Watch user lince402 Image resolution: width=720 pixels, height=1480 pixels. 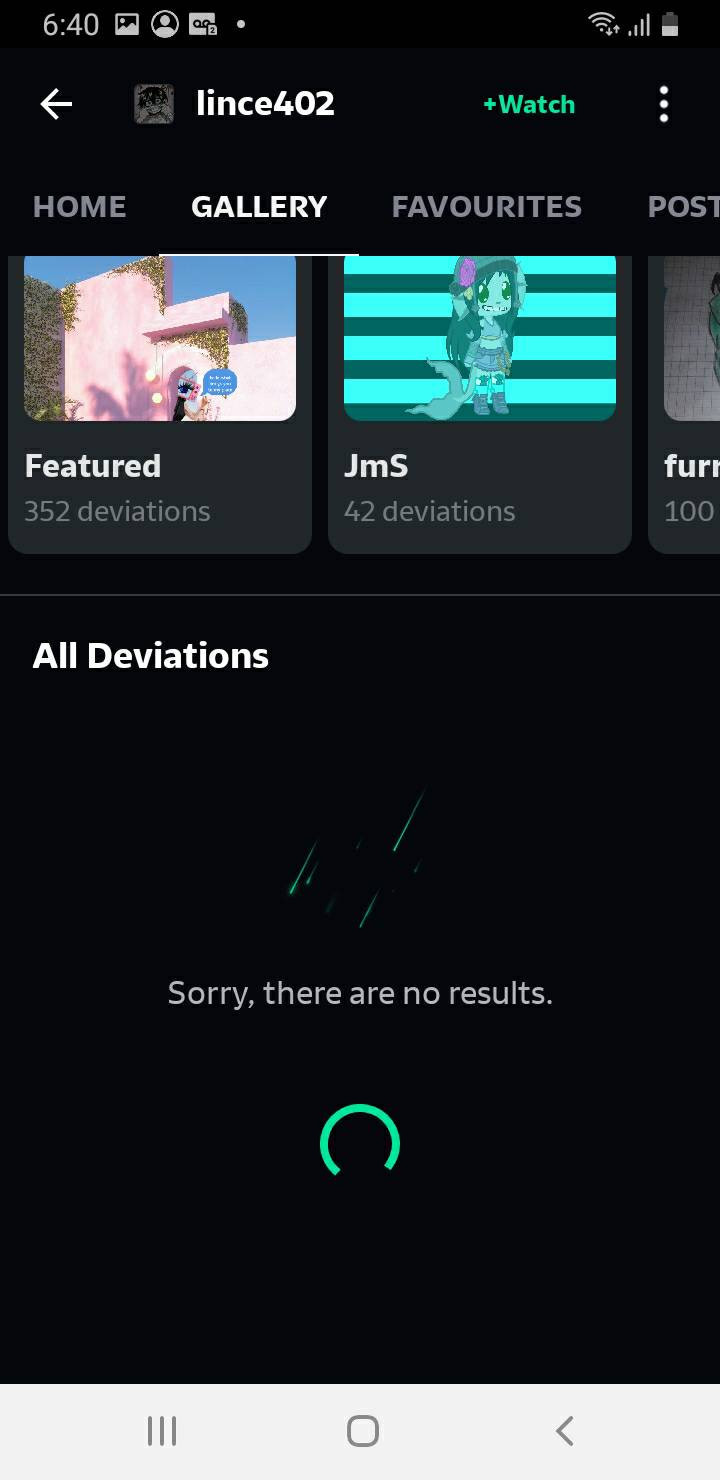click(529, 104)
